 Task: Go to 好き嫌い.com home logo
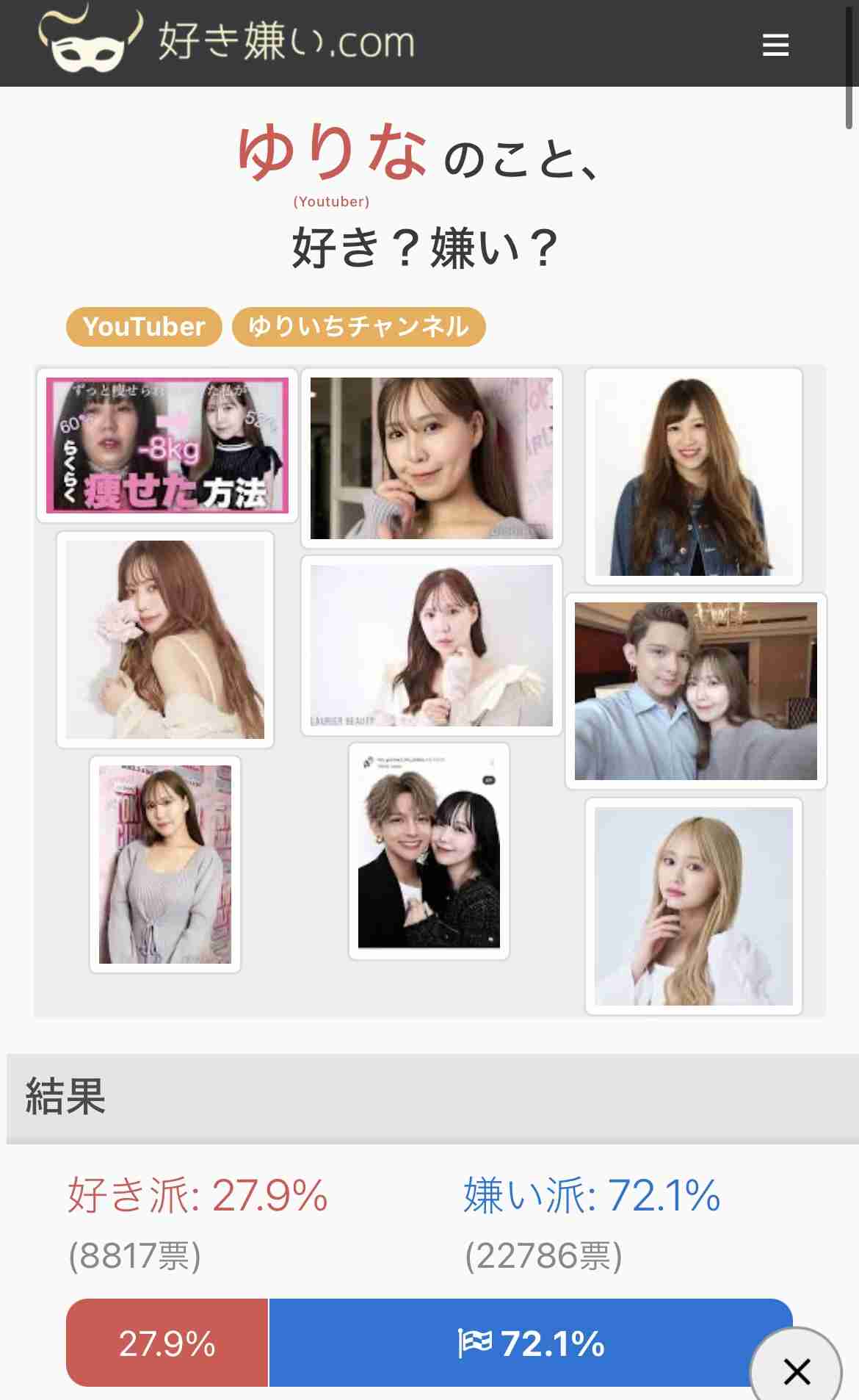coord(228,41)
